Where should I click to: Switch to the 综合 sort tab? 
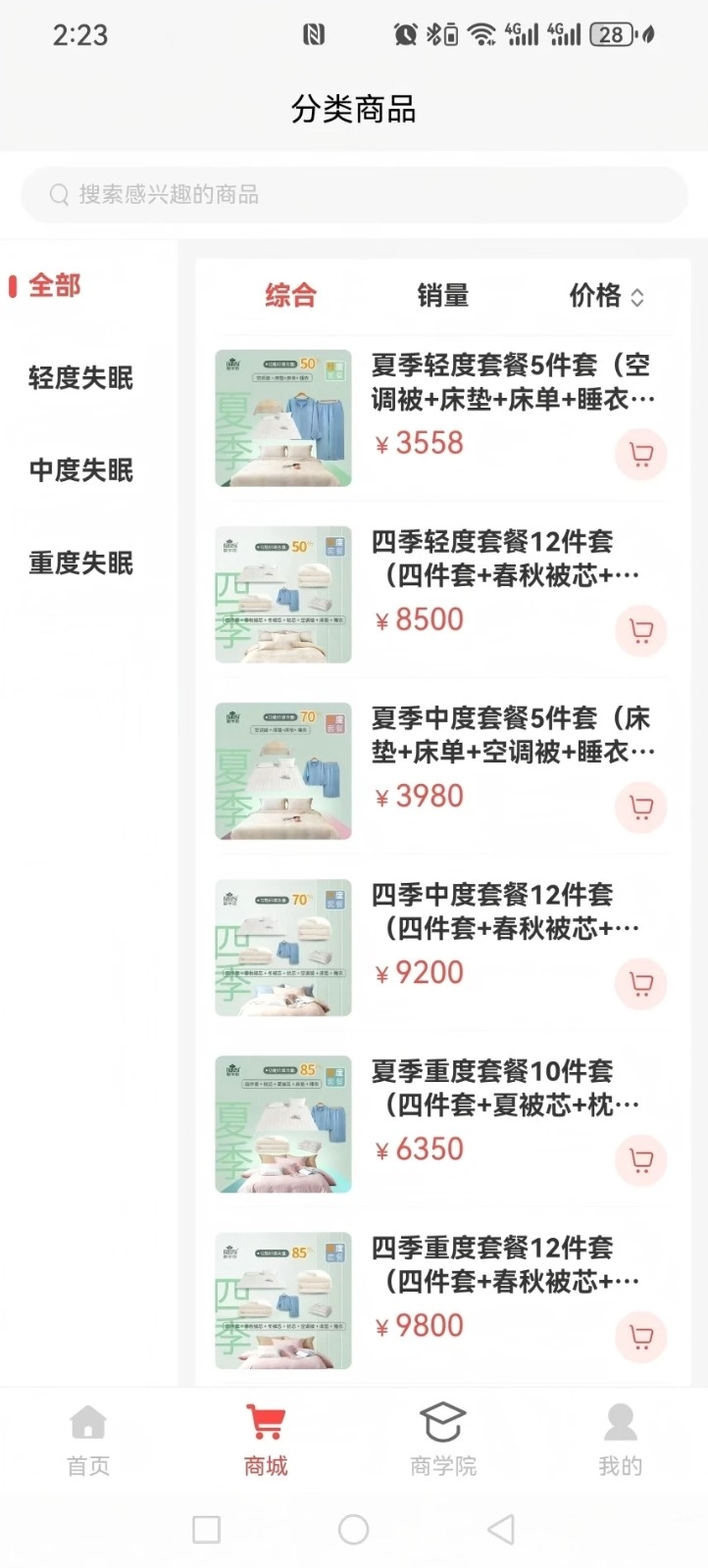tap(289, 295)
